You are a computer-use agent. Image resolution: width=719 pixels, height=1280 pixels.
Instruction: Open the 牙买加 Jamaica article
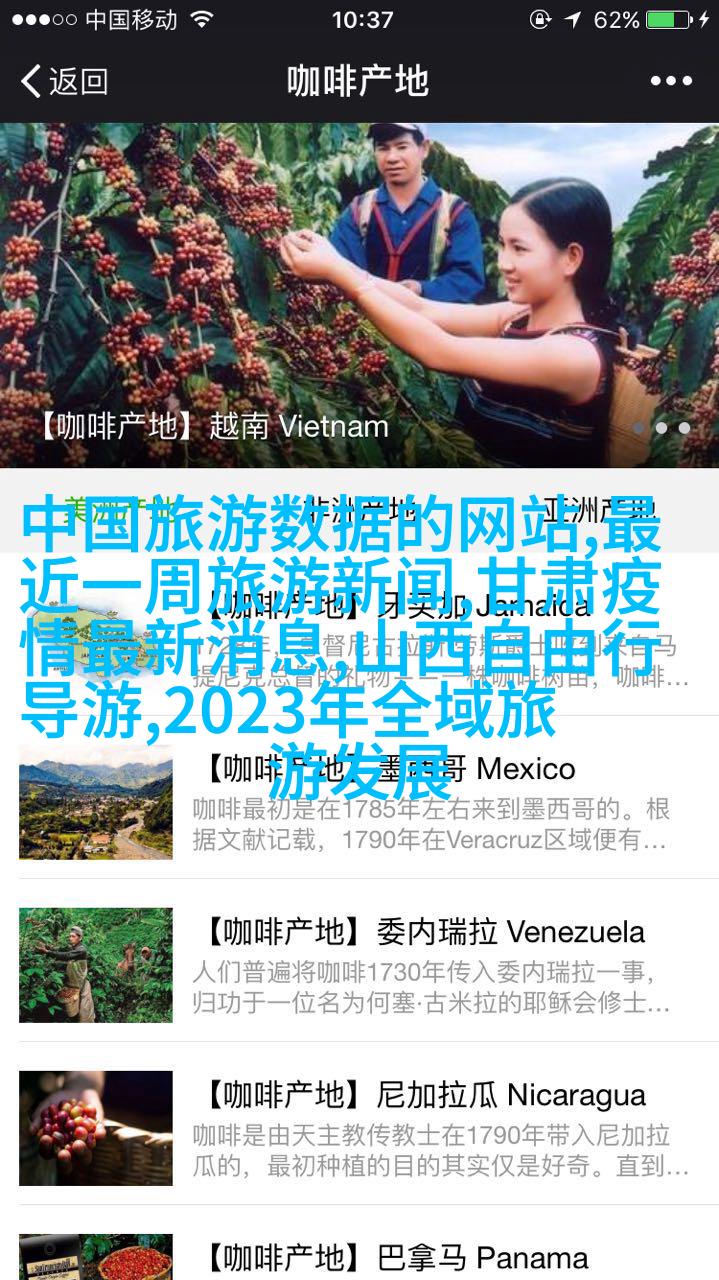pyautogui.click(x=359, y=634)
